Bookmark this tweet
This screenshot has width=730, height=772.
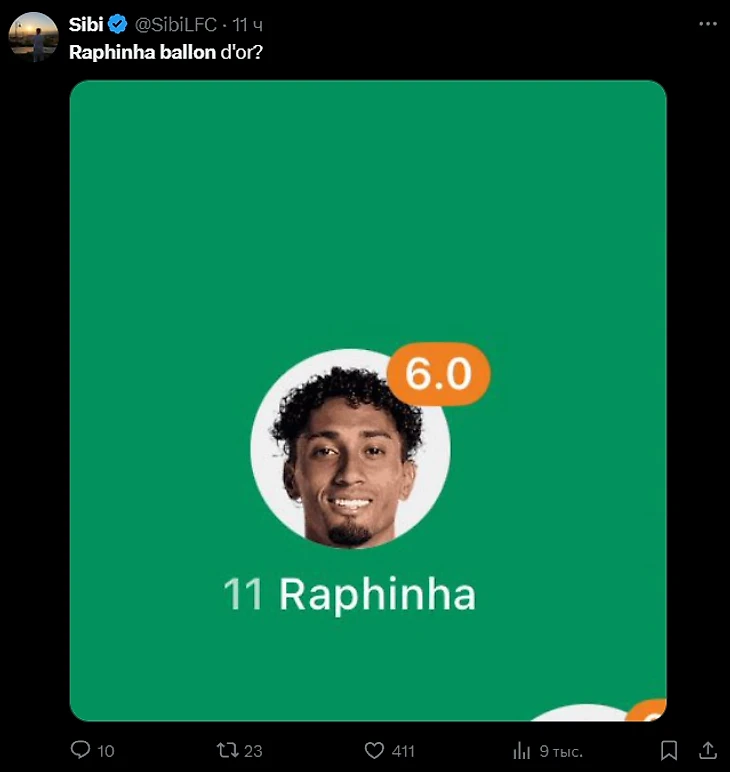click(x=670, y=750)
